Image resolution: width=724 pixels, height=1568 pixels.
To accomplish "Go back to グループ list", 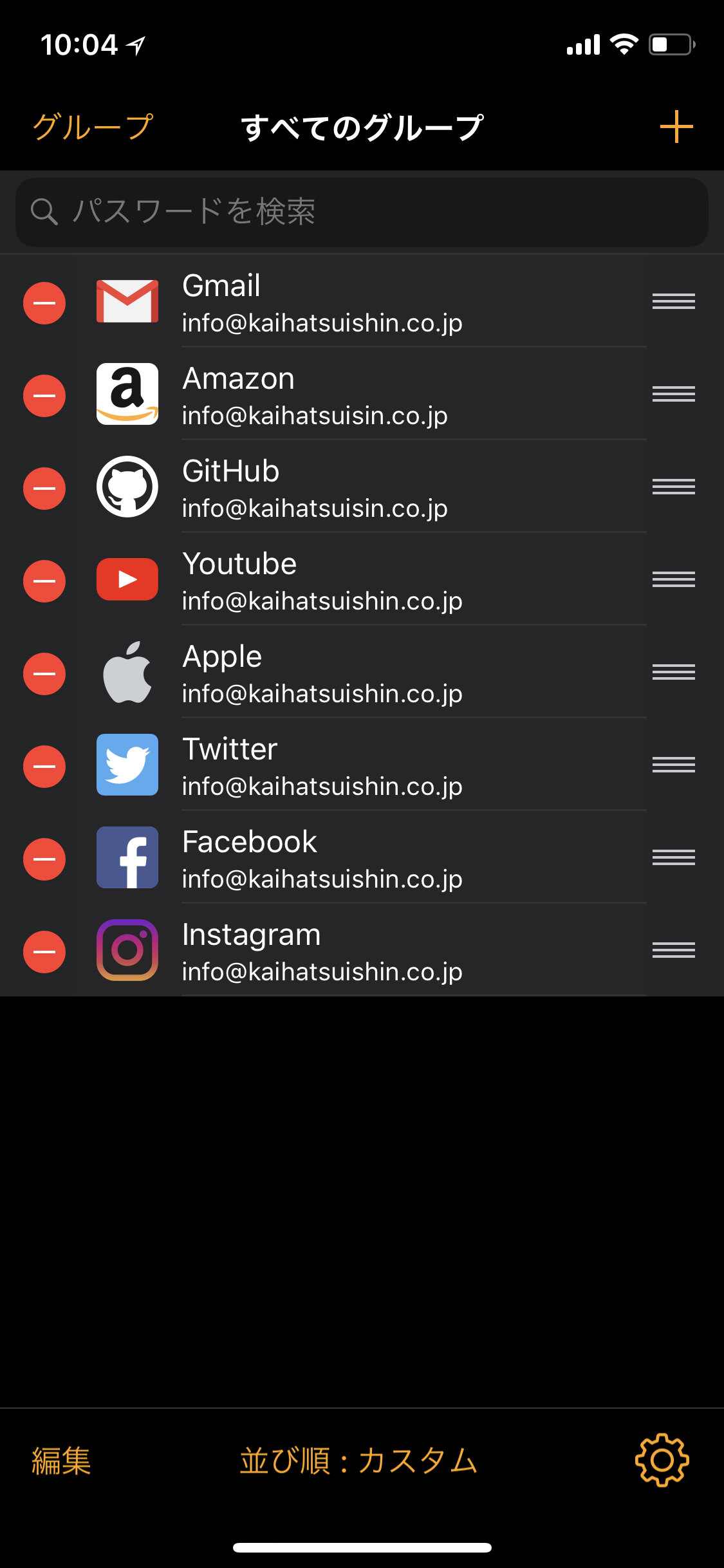I will (x=93, y=127).
